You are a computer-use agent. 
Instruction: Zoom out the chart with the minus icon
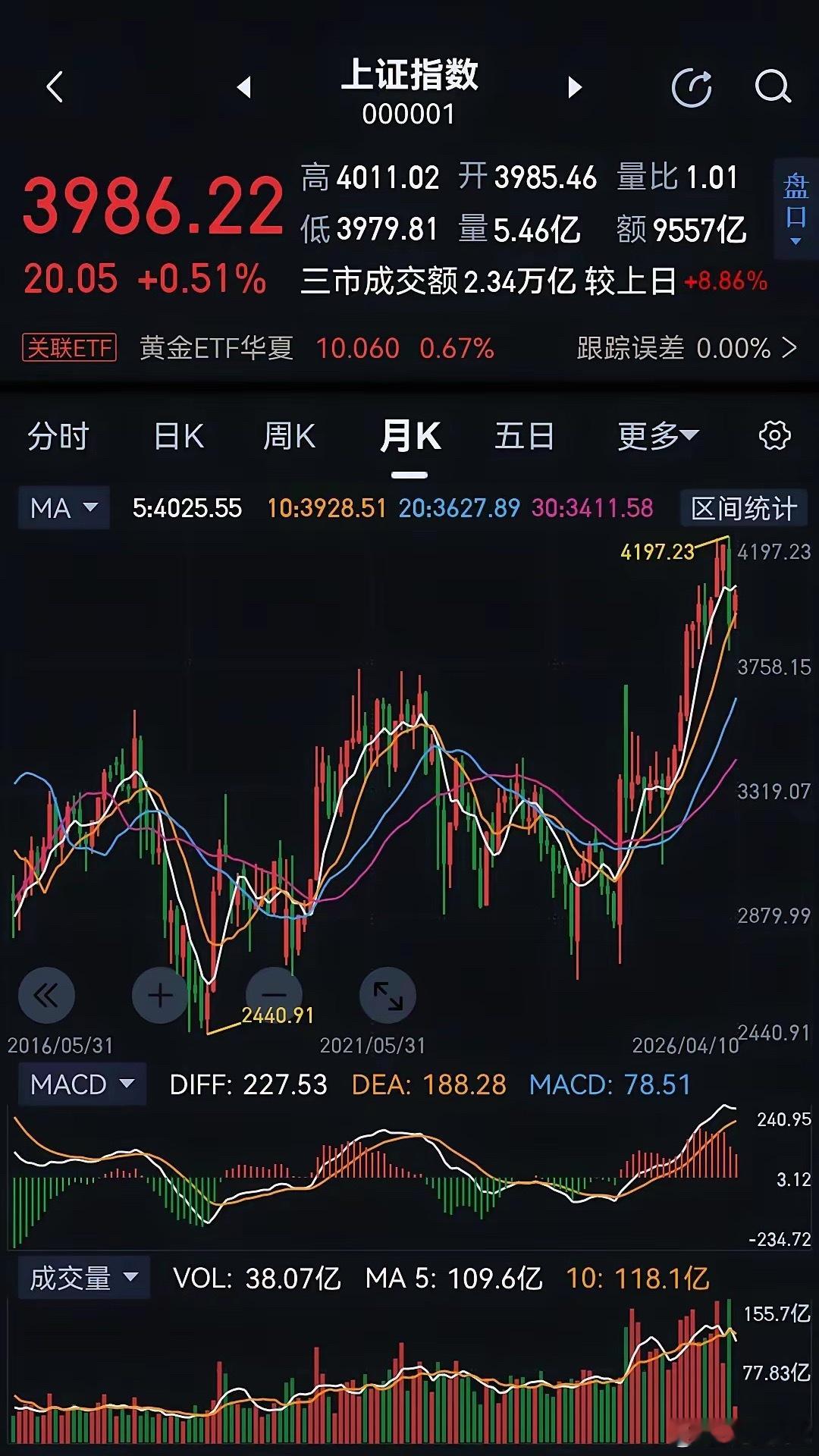pos(273,995)
